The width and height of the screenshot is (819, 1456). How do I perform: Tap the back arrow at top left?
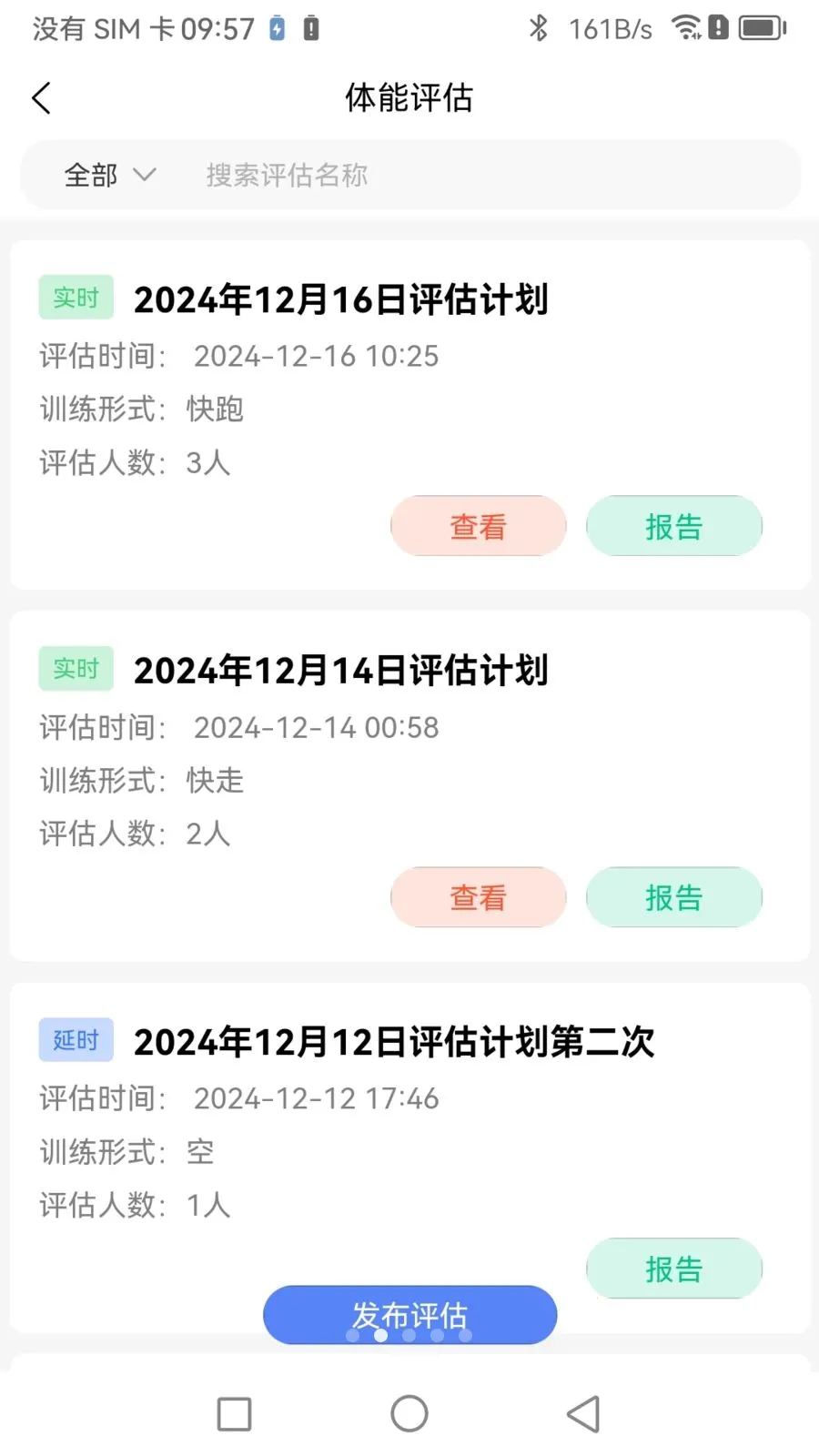(x=40, y=97)
